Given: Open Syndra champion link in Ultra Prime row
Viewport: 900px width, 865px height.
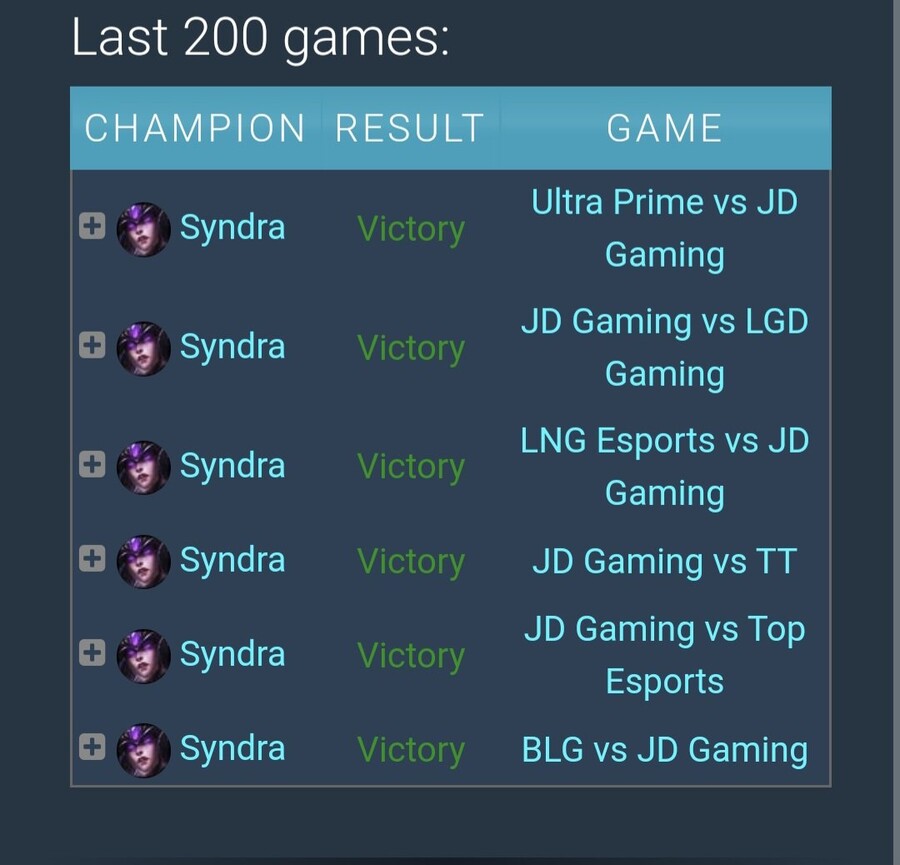Looking at the screenshot, I should (232, 228).
